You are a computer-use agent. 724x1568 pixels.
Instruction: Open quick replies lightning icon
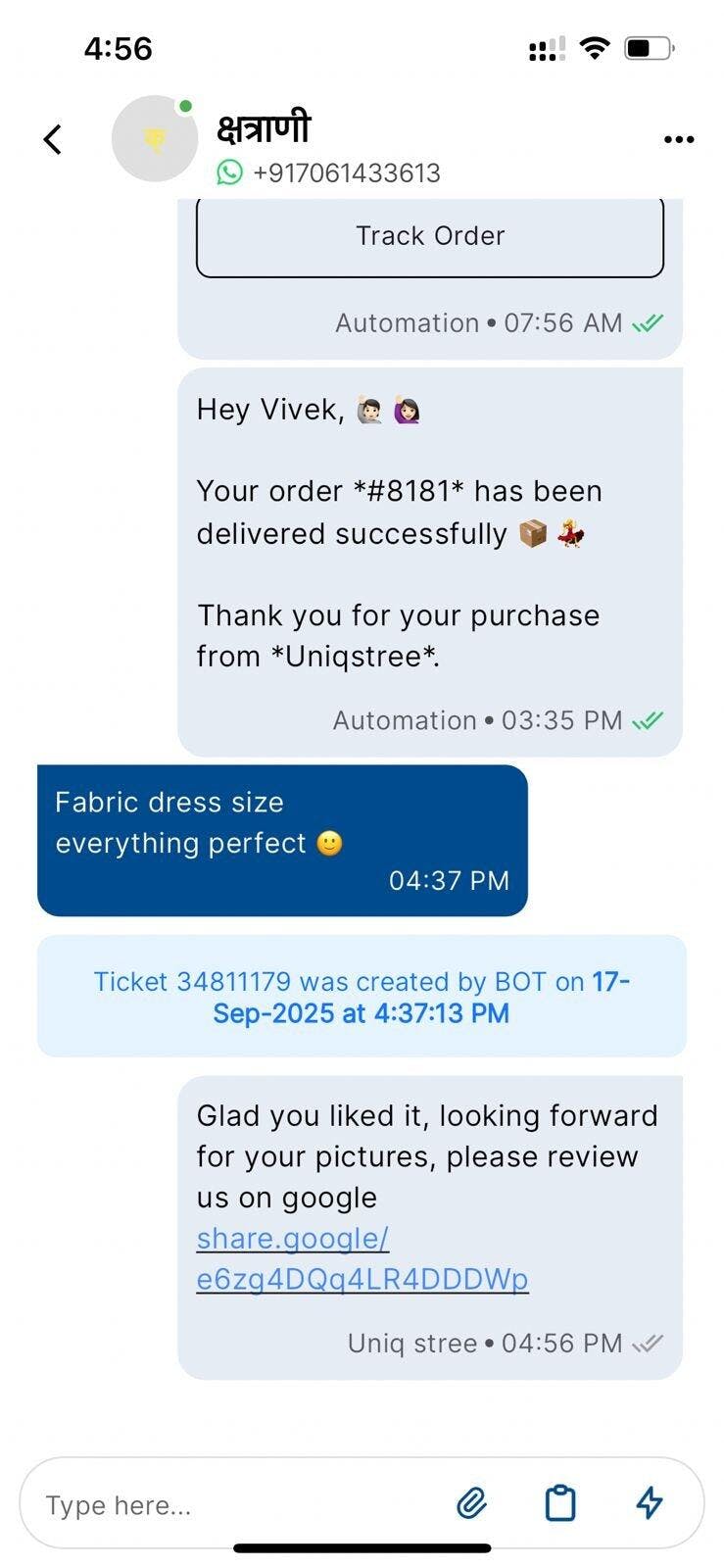click(x=650, y=1502)
